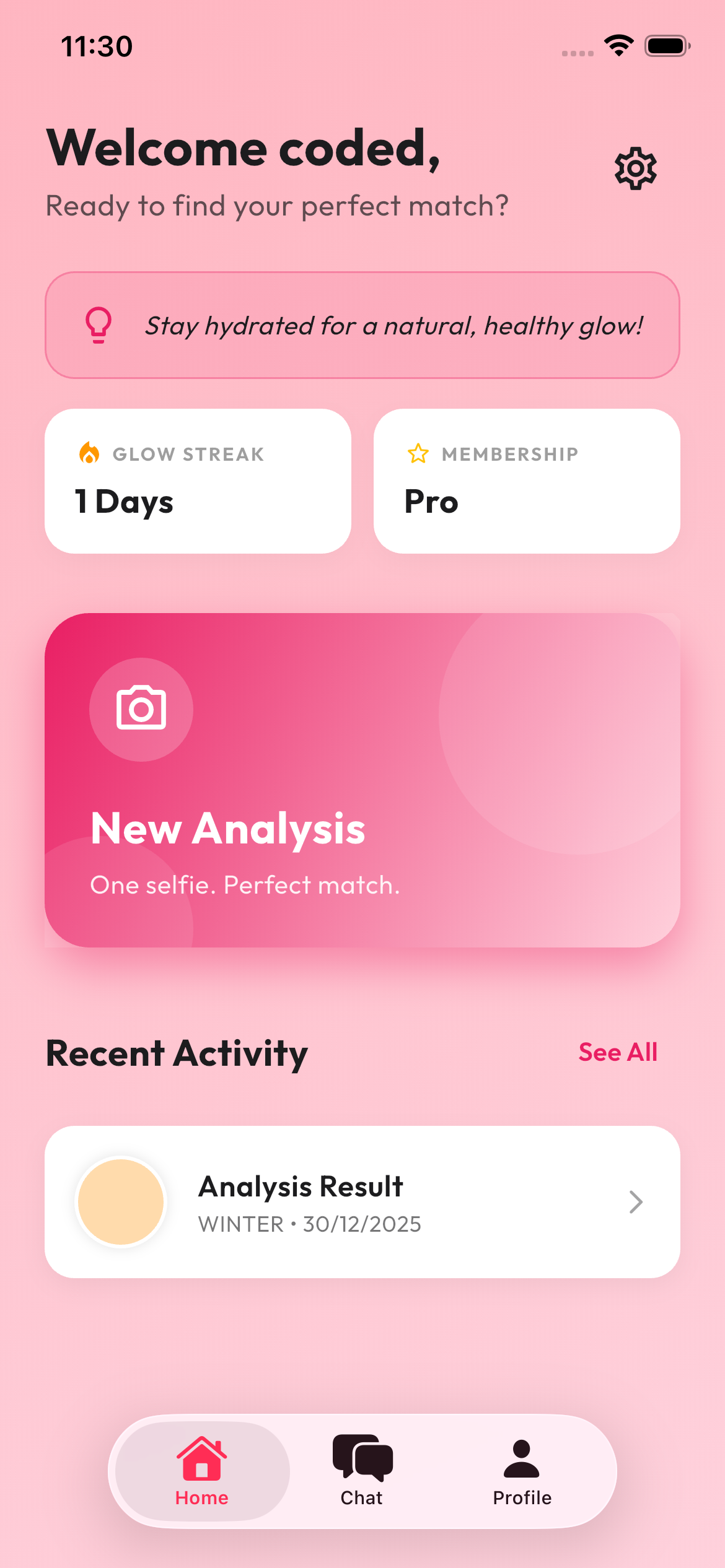Start a New Analysis selfie
Viewport: 725px width, 1568px height.
(362, 780)
